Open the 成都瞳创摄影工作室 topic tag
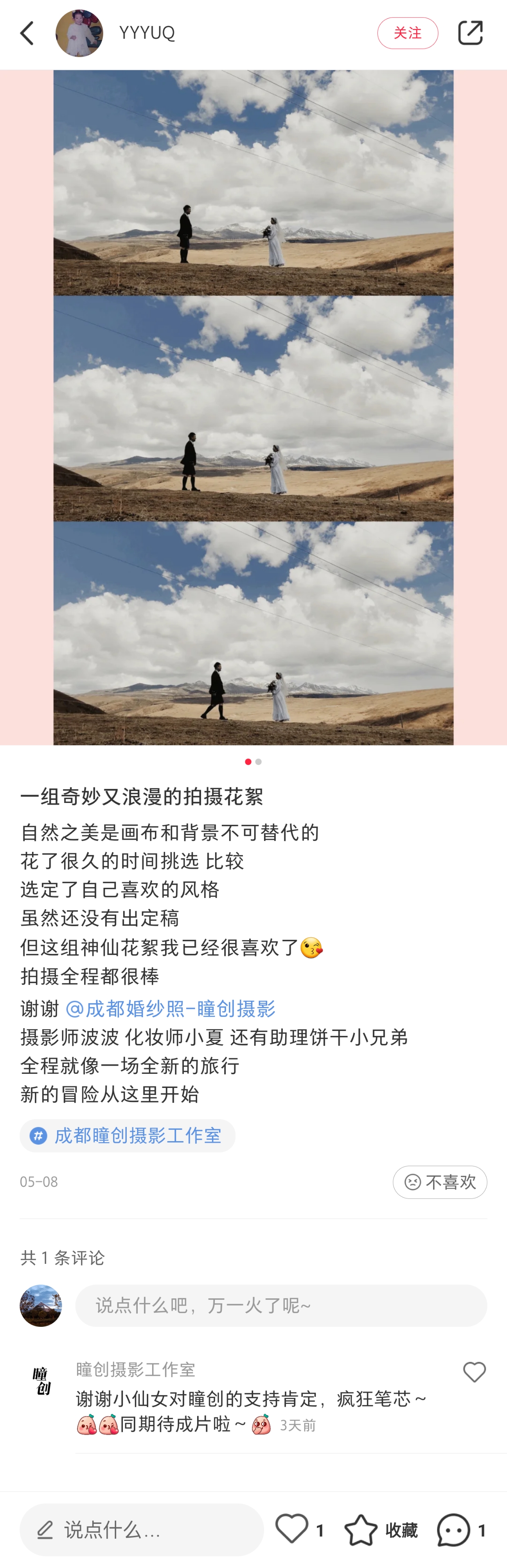The image size is (507, 1568). coord(128,1135)
